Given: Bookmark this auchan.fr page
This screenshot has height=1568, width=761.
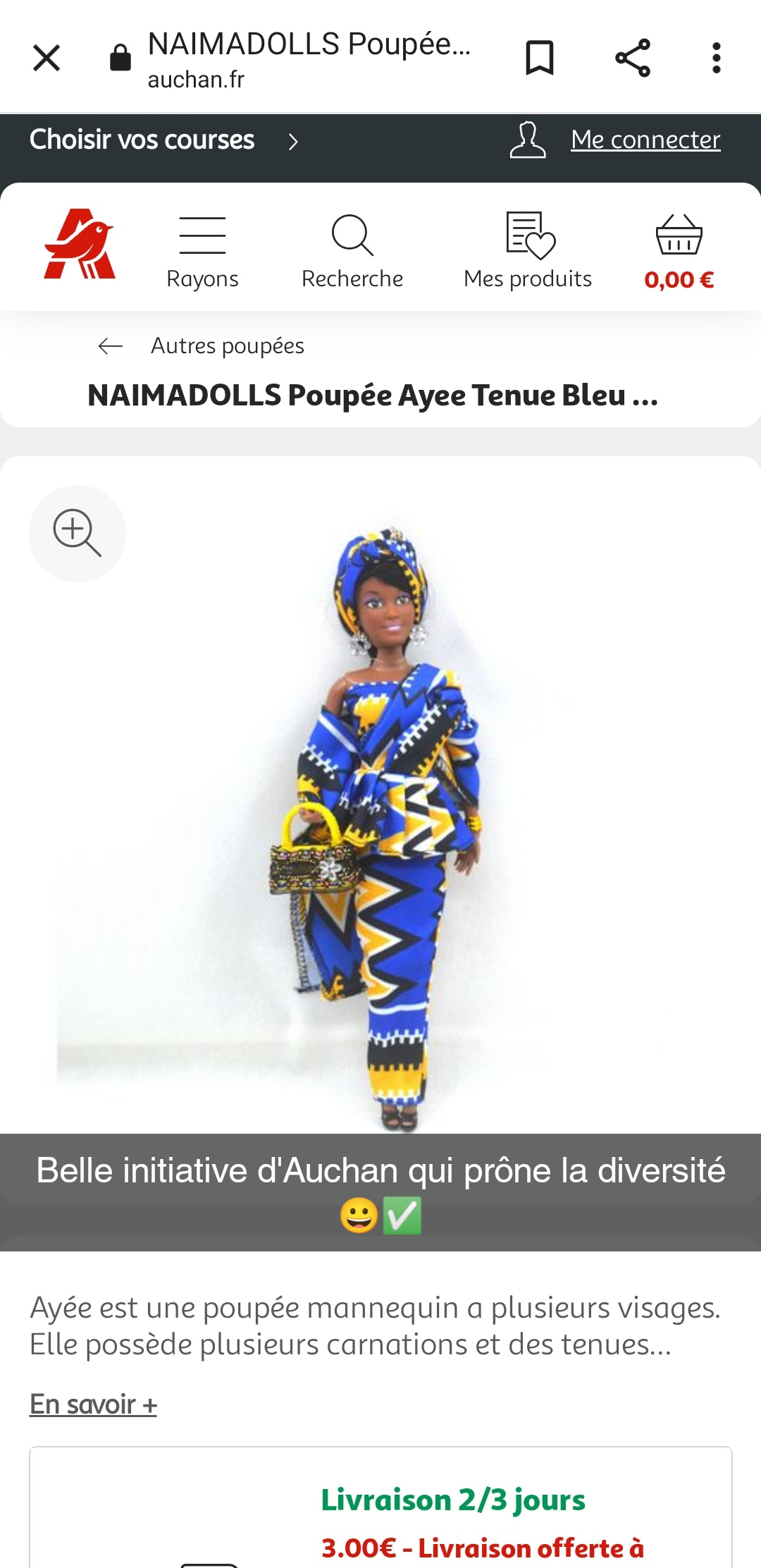Looking at the screenshot, I should tap(540, 58).
